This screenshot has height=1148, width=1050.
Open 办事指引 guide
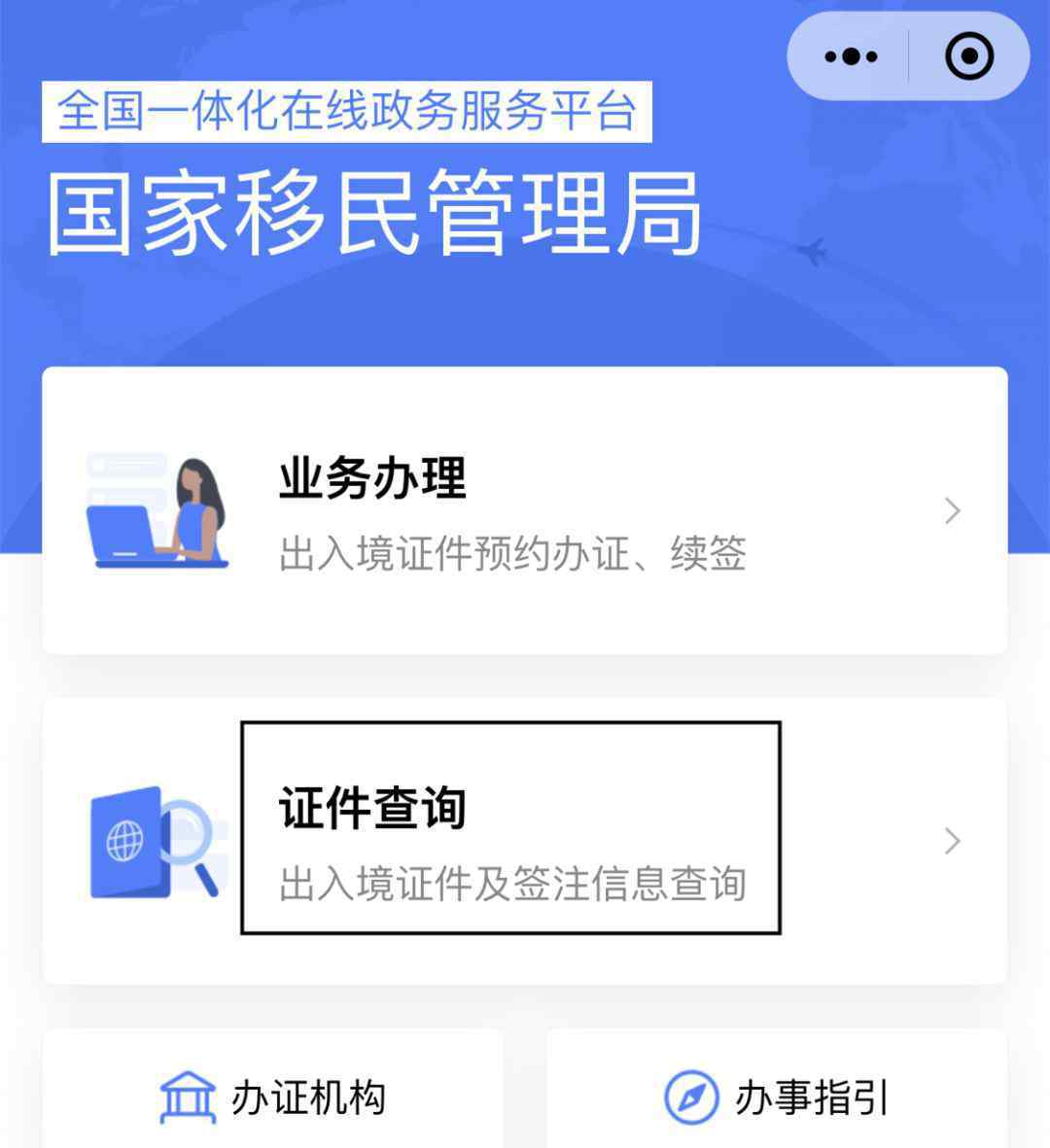point(777,1096)
